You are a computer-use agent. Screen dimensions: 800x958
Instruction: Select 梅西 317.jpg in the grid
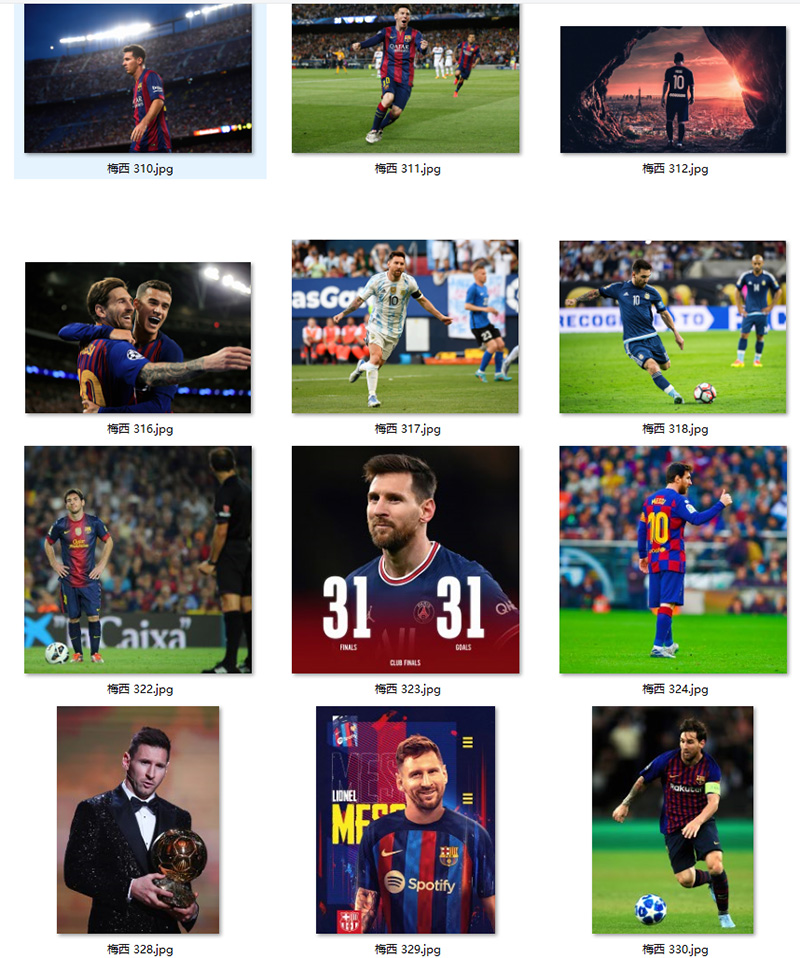point(405,327)
